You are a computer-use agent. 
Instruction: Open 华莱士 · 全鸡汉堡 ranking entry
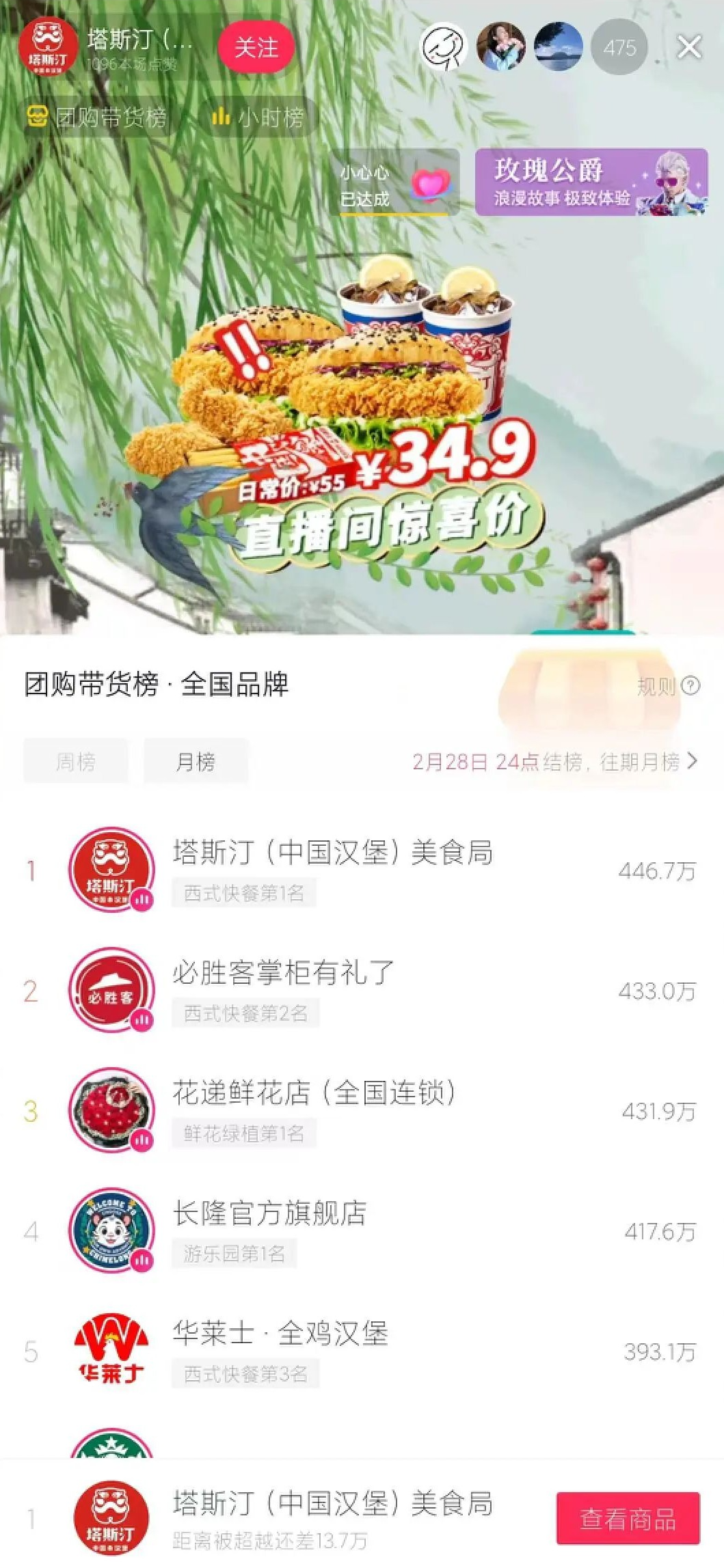(280, 1349)
